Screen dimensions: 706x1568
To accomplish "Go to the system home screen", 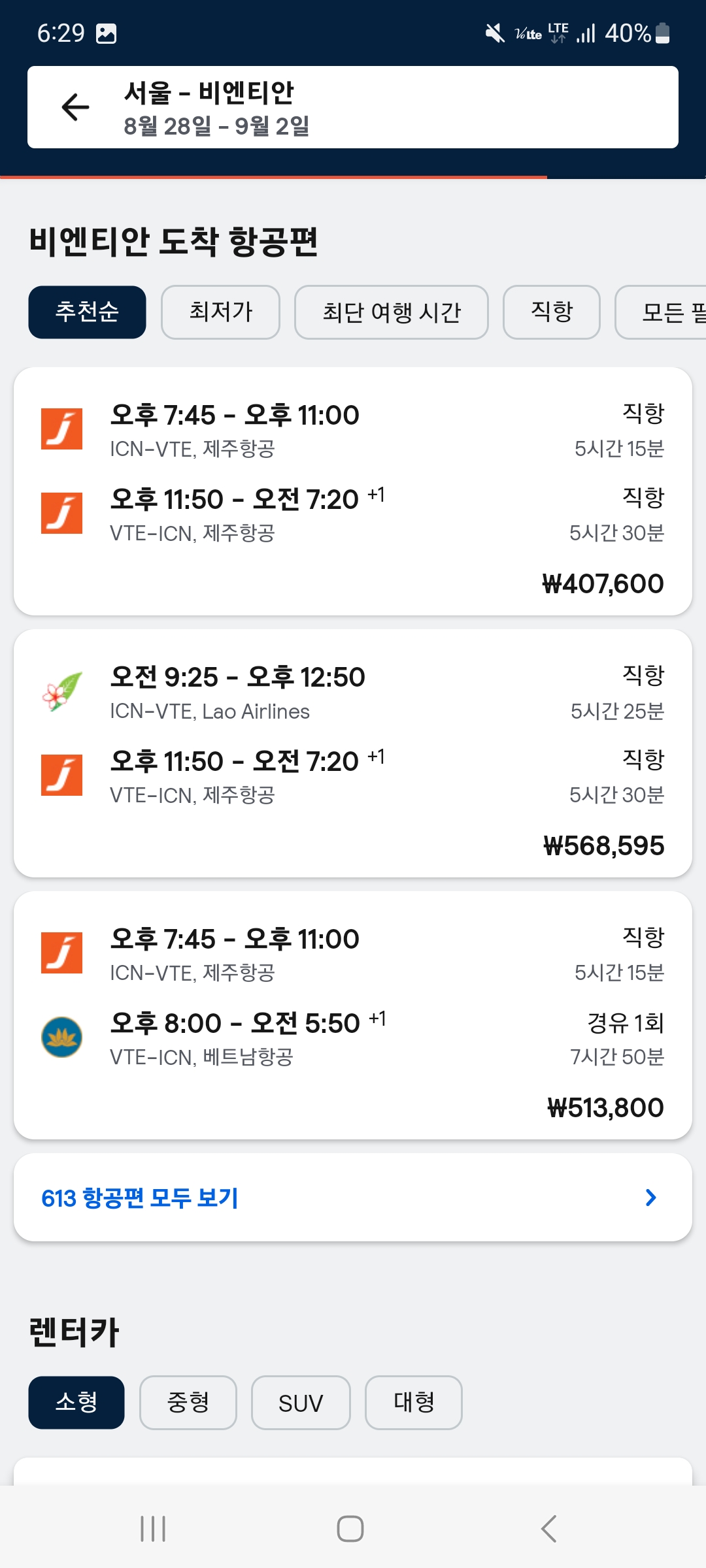I will pos(350,1529).
